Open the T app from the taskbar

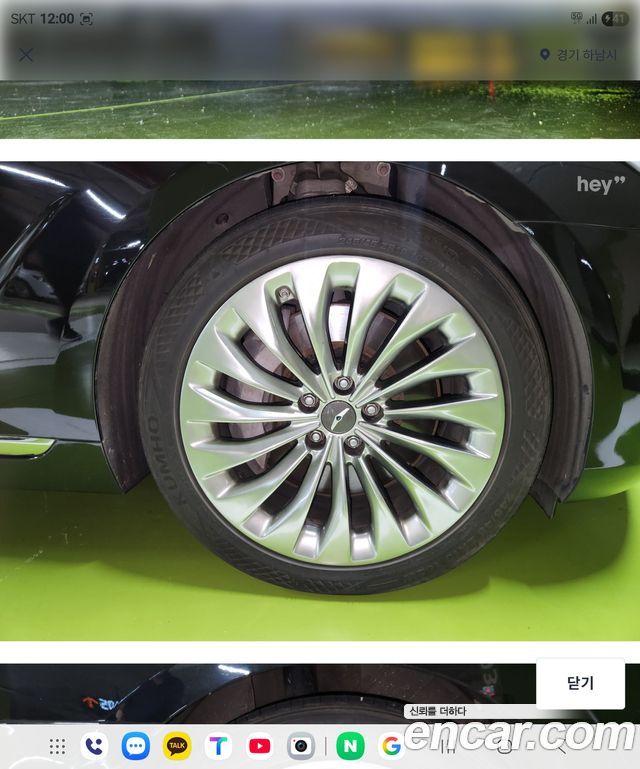click(218, 746)
